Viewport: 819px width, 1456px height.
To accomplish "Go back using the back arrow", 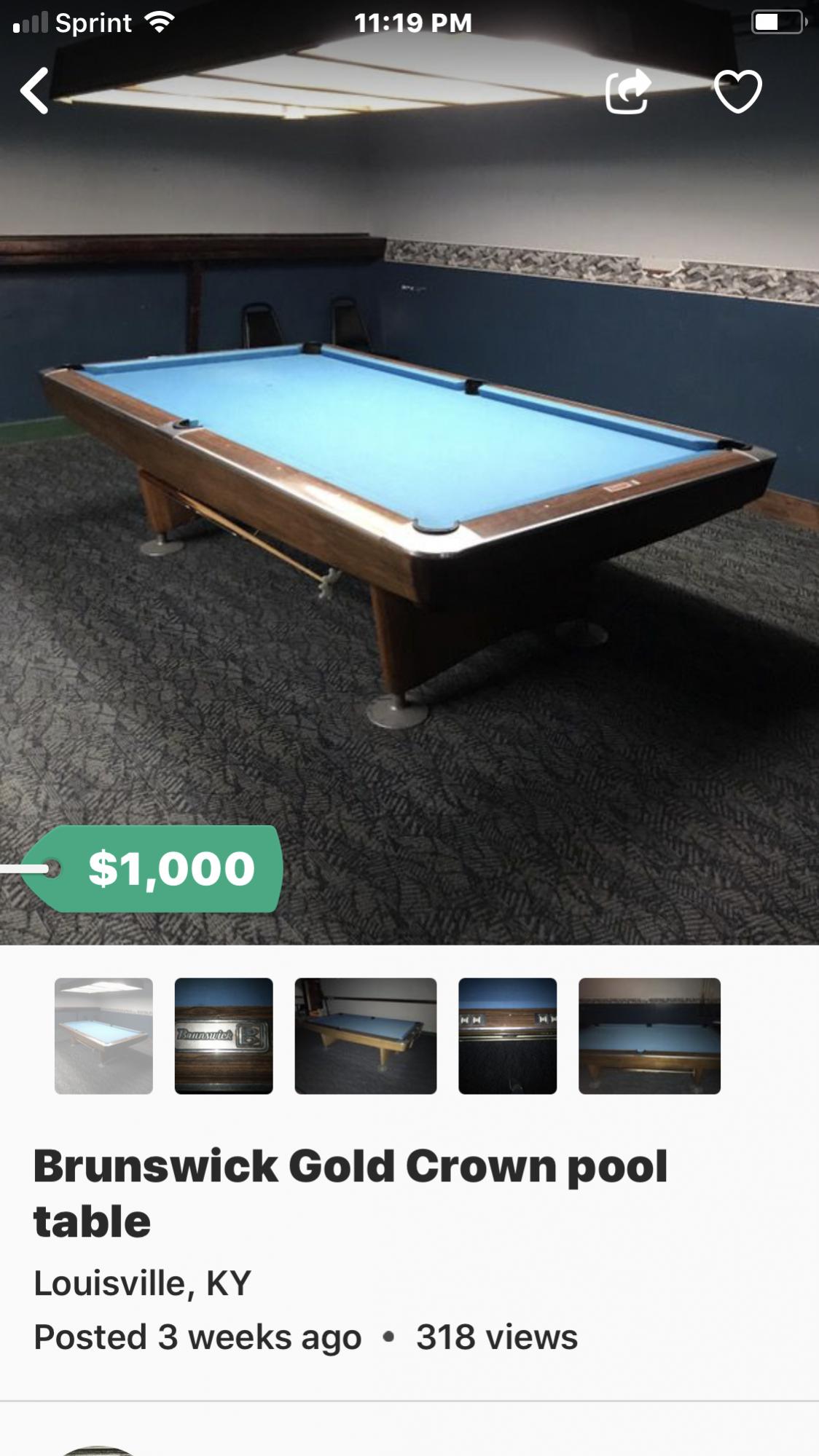I will [x=35, y=91].
